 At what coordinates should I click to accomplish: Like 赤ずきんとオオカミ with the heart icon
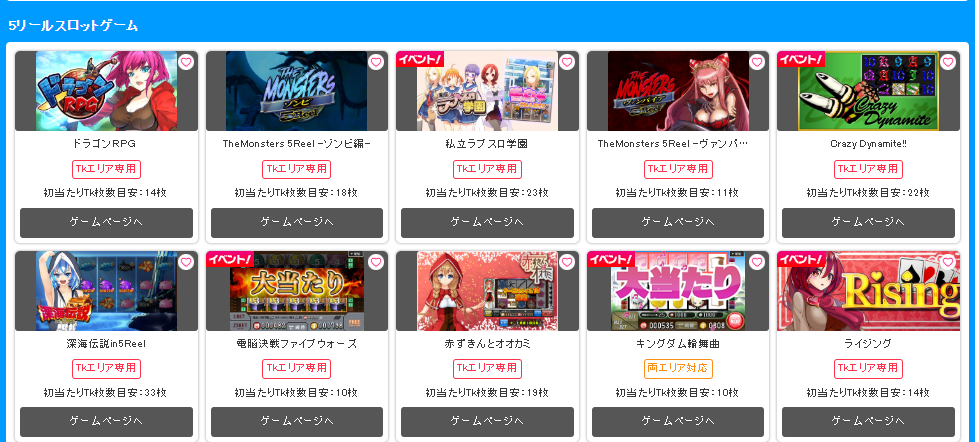567,262
